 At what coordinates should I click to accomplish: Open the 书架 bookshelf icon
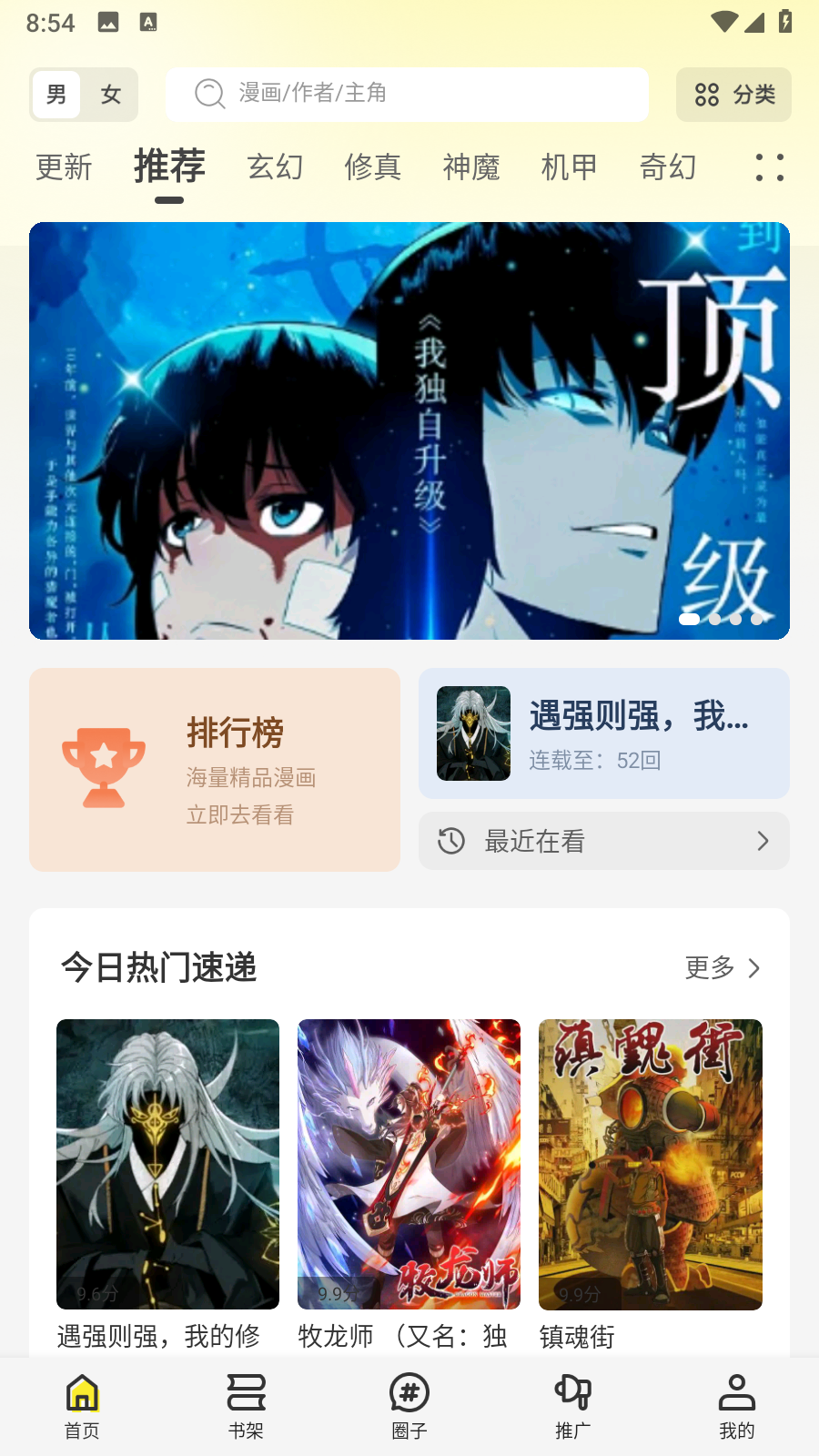coord(245,1392)
